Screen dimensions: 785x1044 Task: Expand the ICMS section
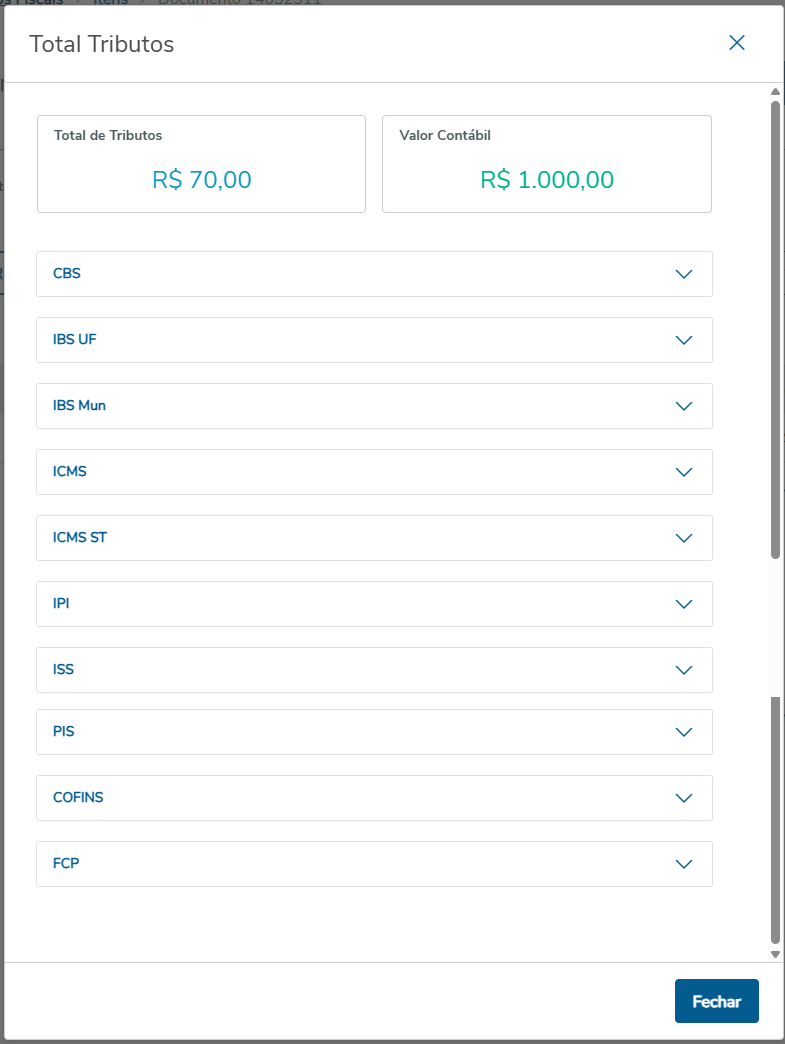(684, 472)
